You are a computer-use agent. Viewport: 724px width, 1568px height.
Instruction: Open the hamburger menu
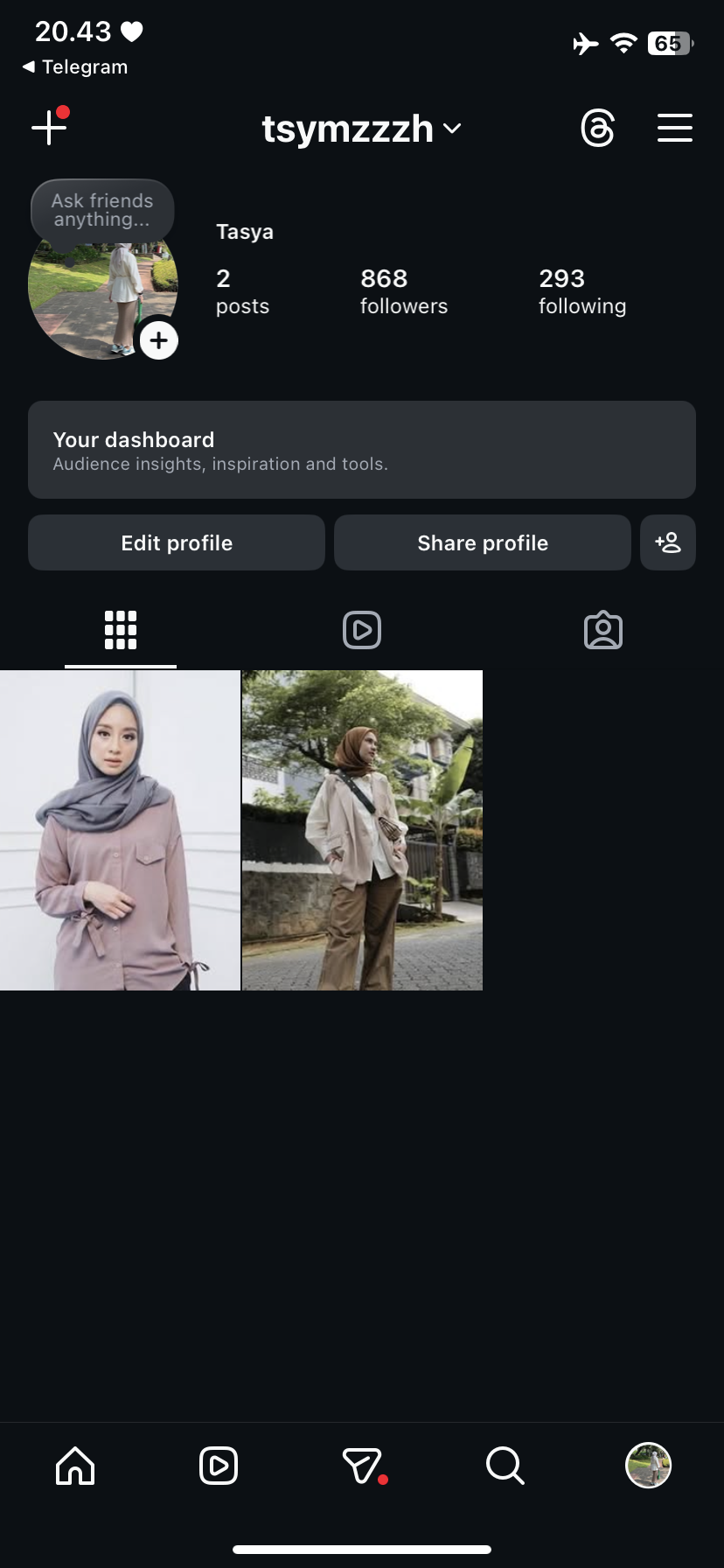[674, 128]
